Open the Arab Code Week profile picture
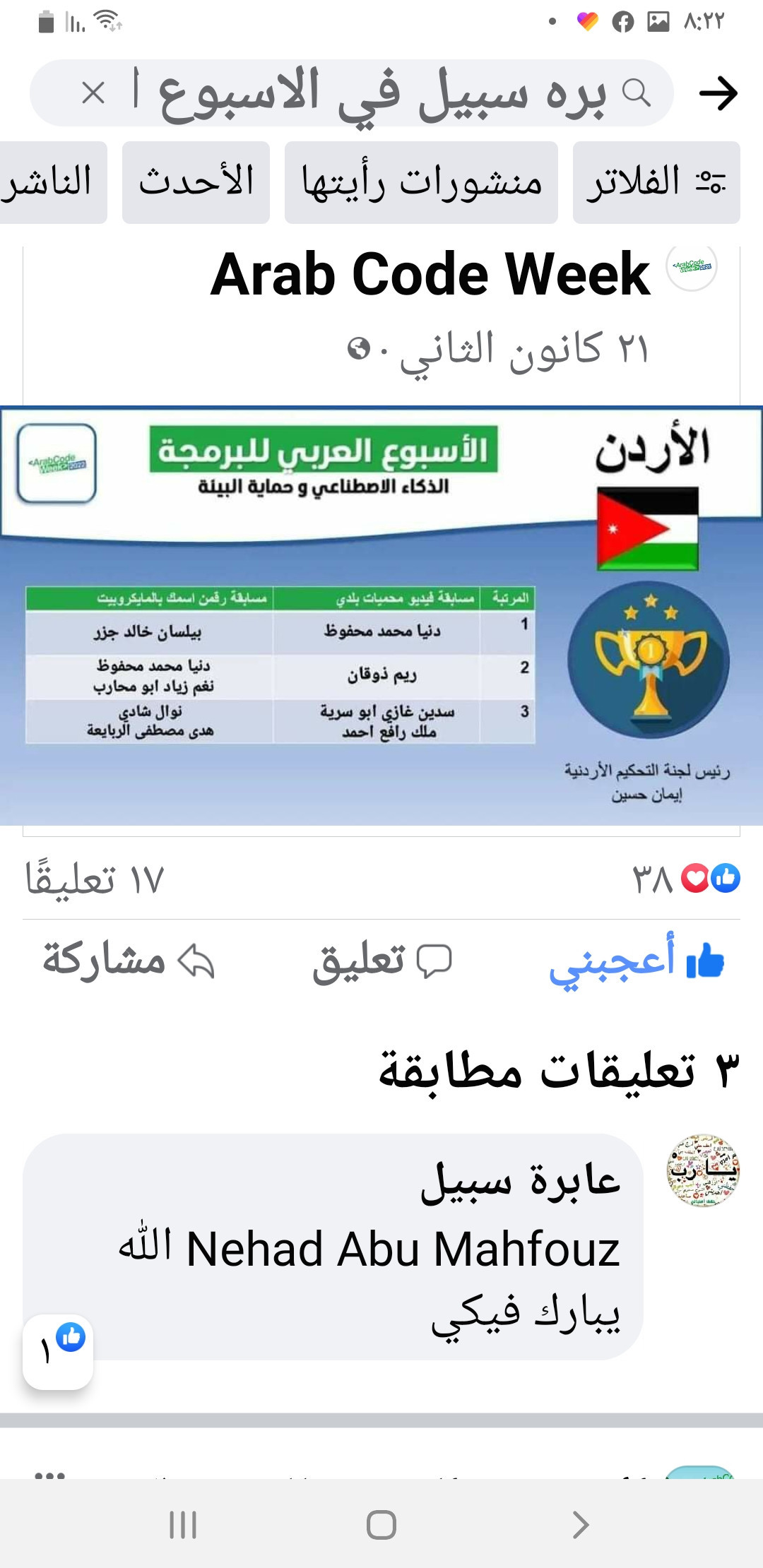The width and height of the screenshot is (763, 1568). coord(692,267)
